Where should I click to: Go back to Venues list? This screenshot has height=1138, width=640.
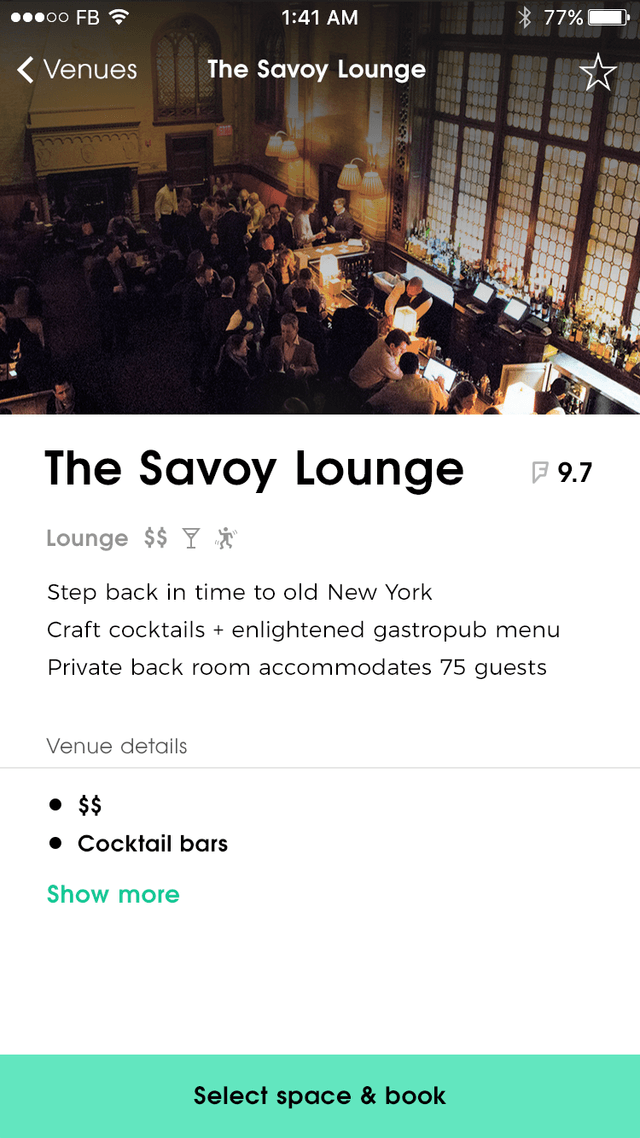(x=77, y=70)
